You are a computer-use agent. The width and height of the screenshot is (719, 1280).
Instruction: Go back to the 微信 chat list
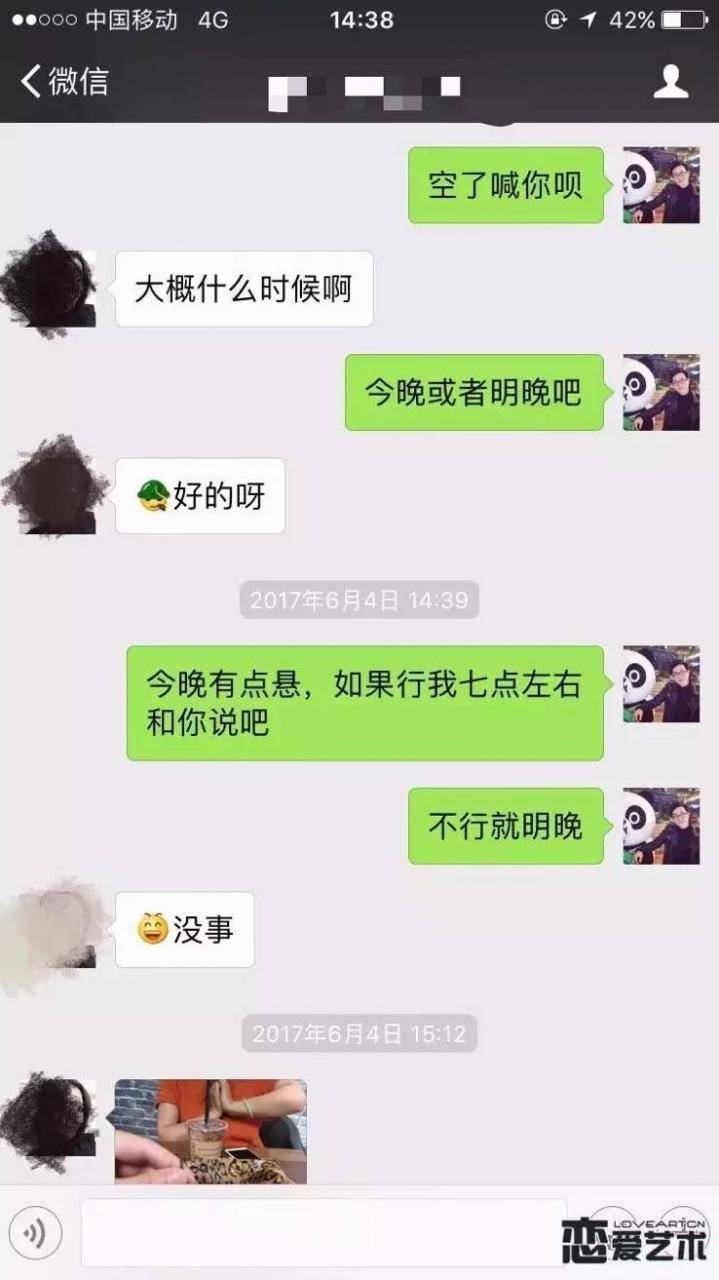62,82
